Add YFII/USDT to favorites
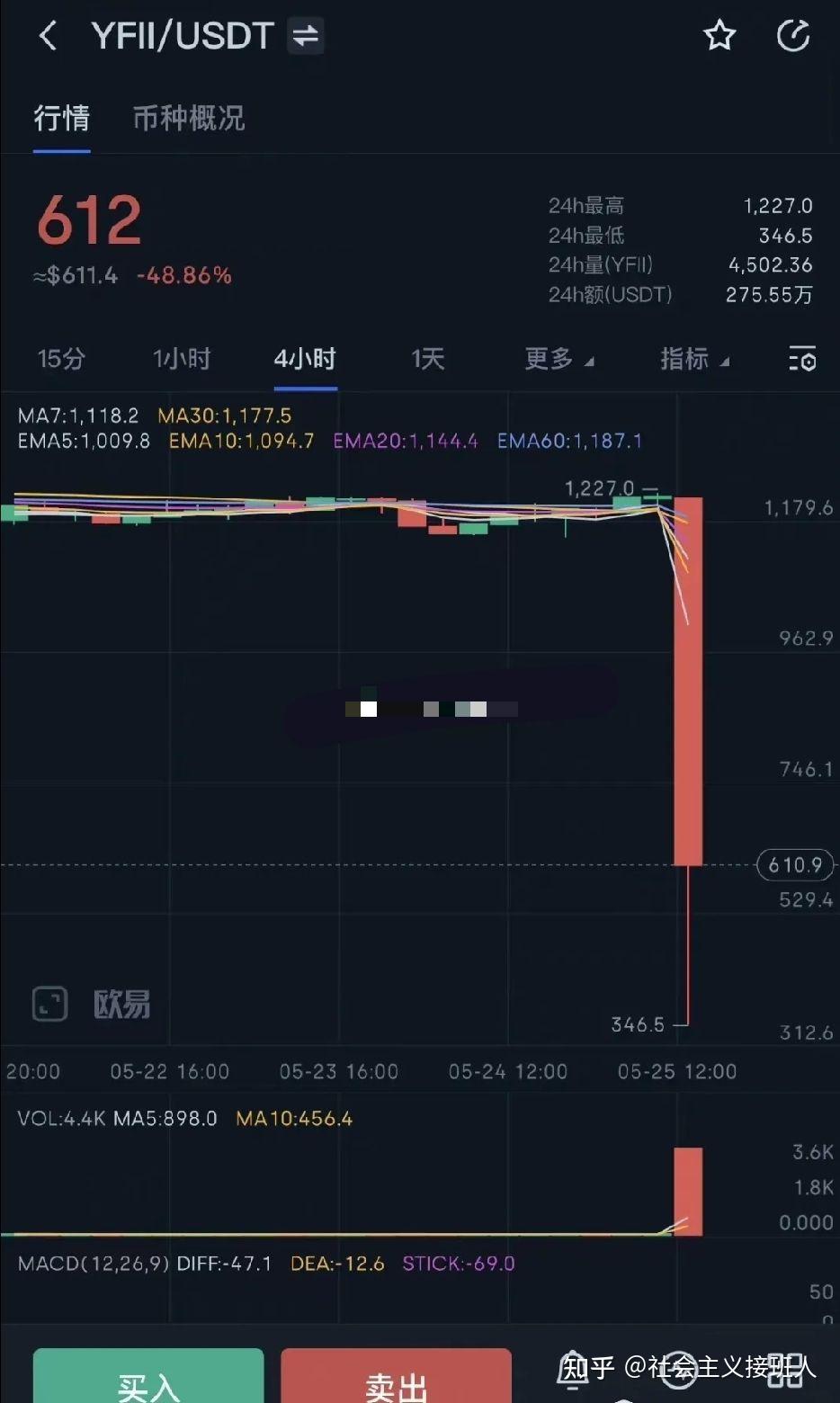This screenshot has width=840, height=1403. click(719, 36)
